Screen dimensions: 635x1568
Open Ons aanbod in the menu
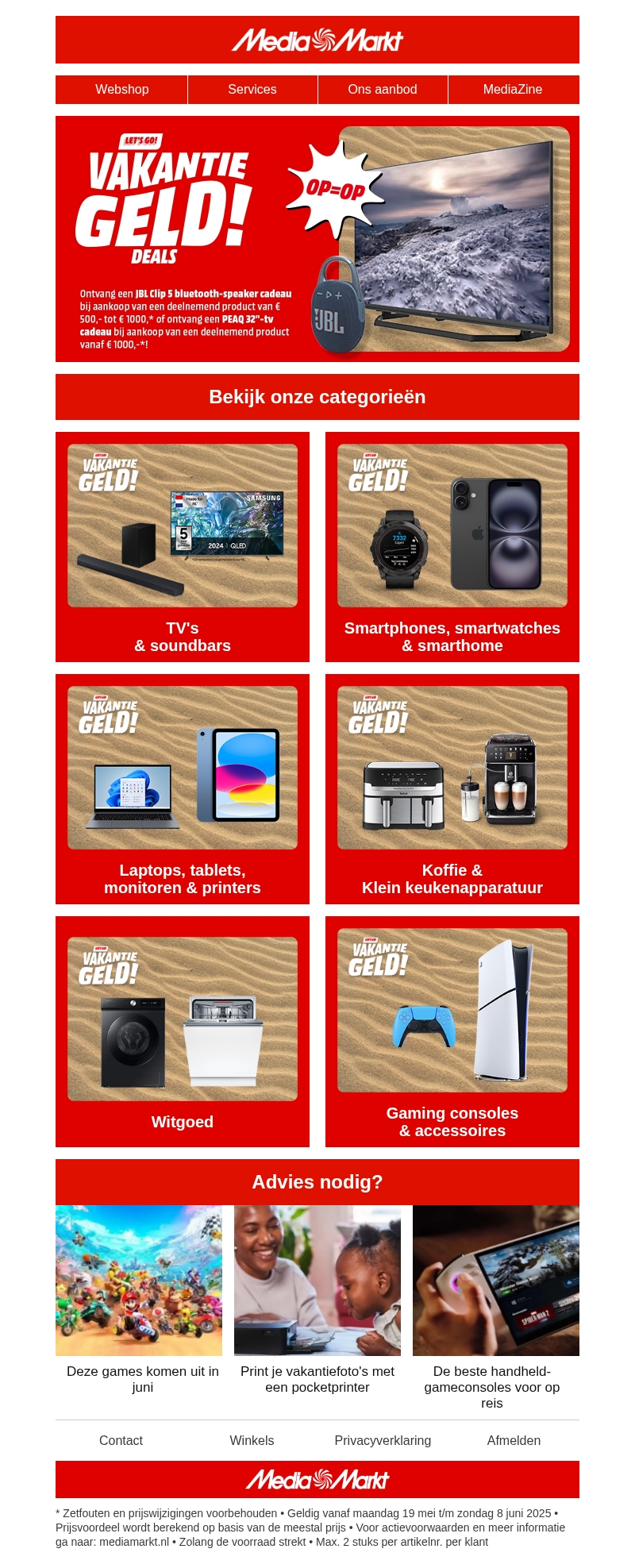(383, 90)
